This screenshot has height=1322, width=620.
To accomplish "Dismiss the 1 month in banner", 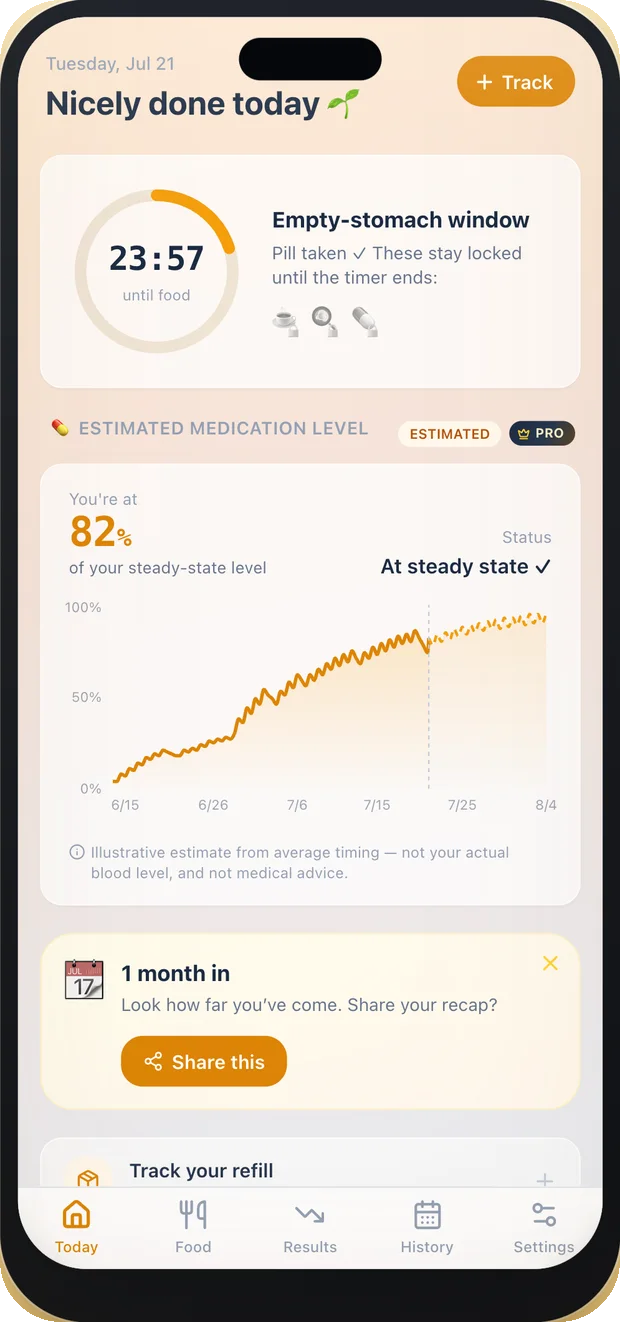I will 550,963.
